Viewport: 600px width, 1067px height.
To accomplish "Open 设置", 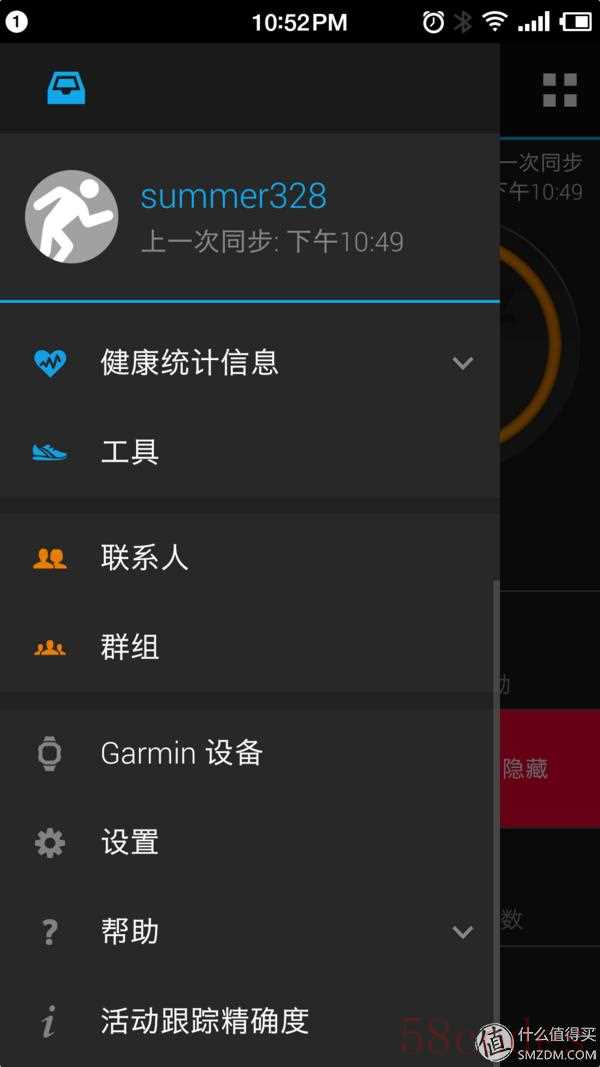I will coord(130,842).
